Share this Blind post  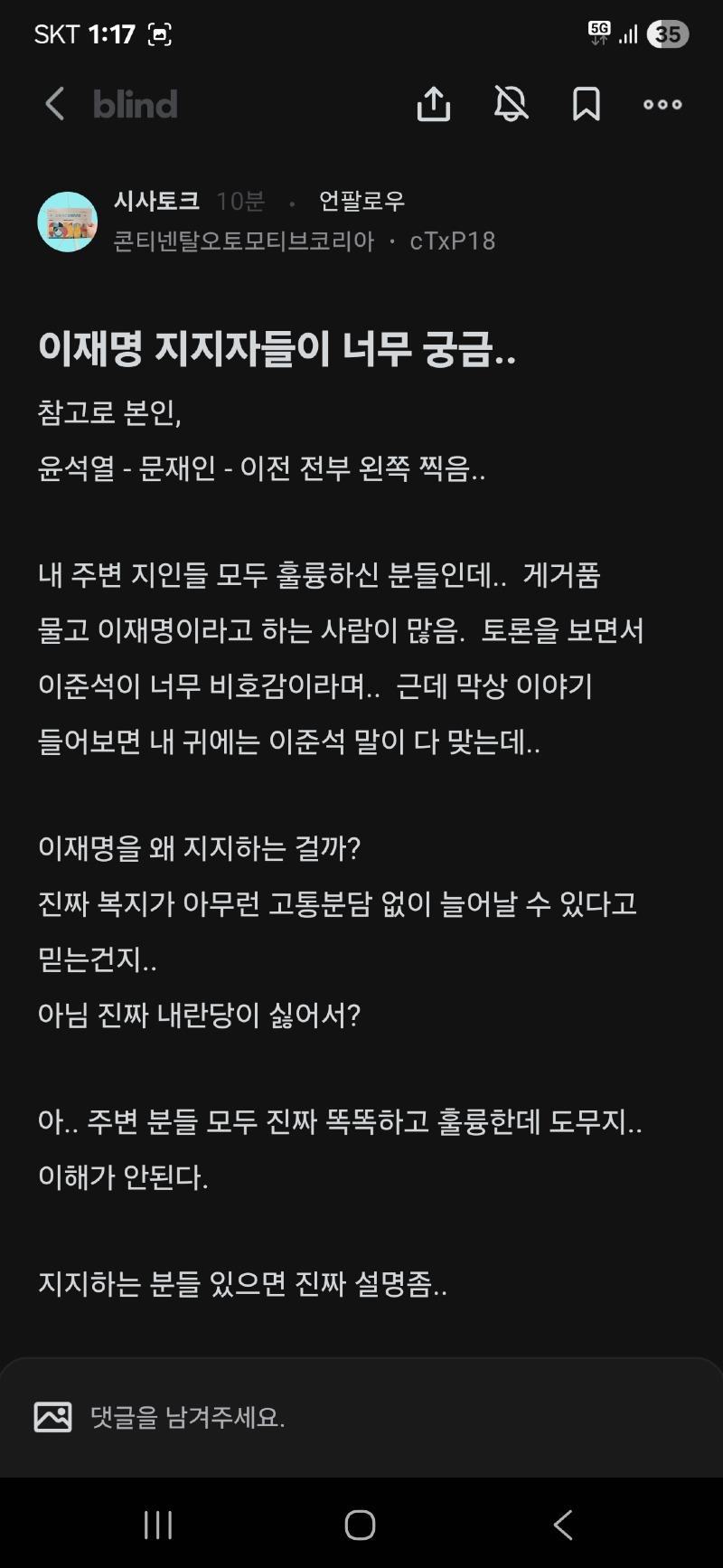[434, 104]
